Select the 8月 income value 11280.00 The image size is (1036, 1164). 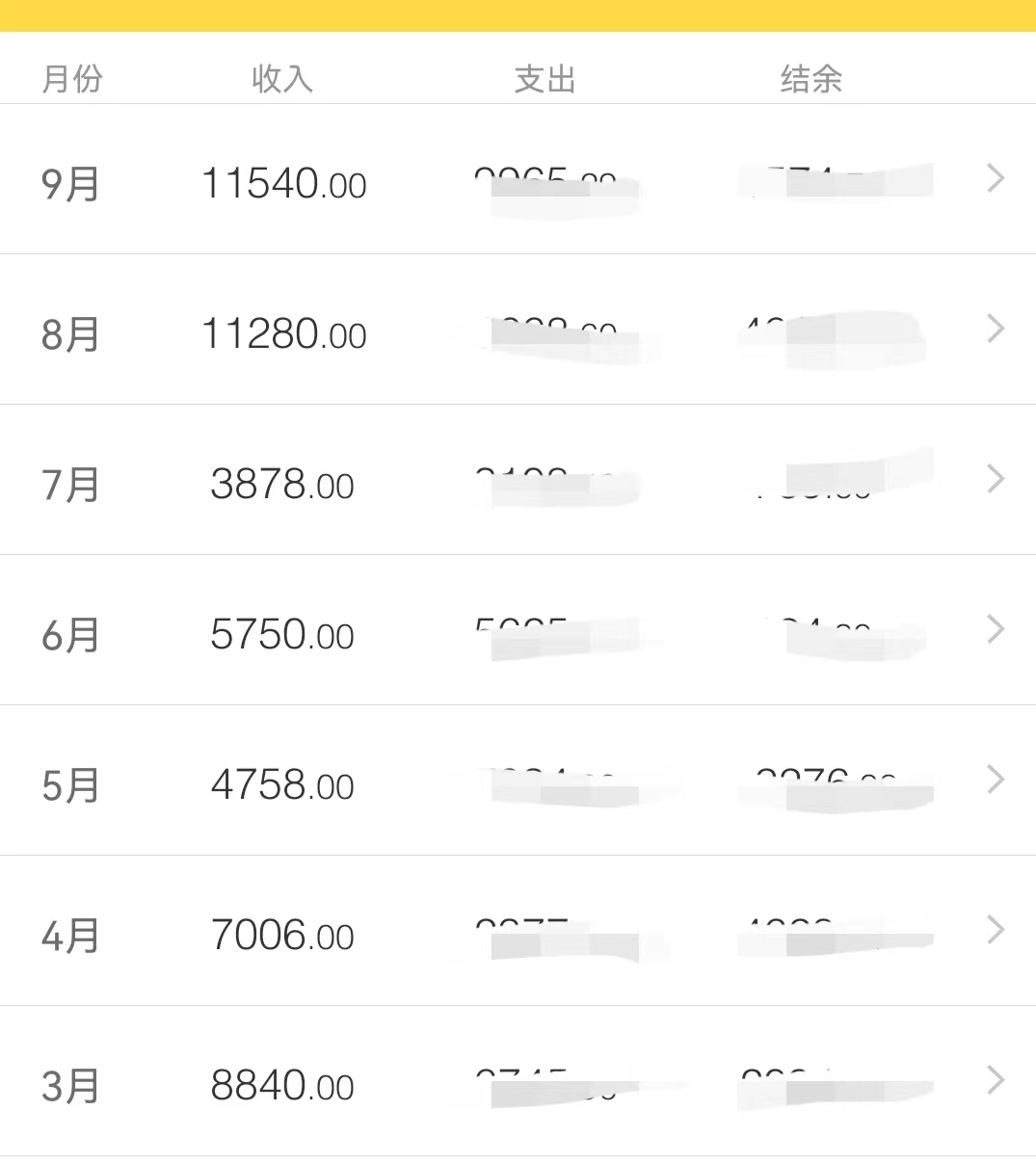coord(283,334)
